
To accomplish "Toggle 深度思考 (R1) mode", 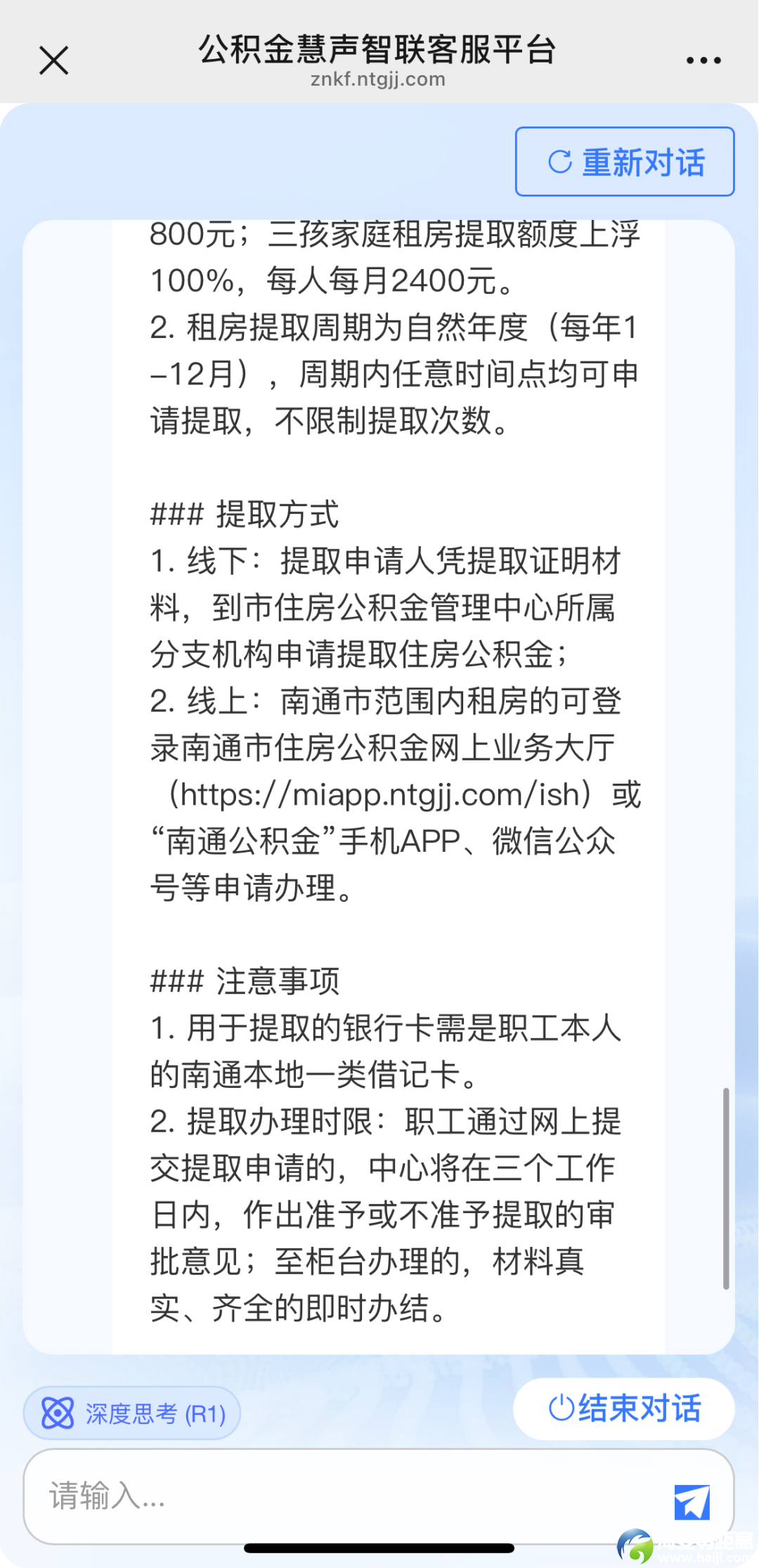I will [x=132, y=1413].
